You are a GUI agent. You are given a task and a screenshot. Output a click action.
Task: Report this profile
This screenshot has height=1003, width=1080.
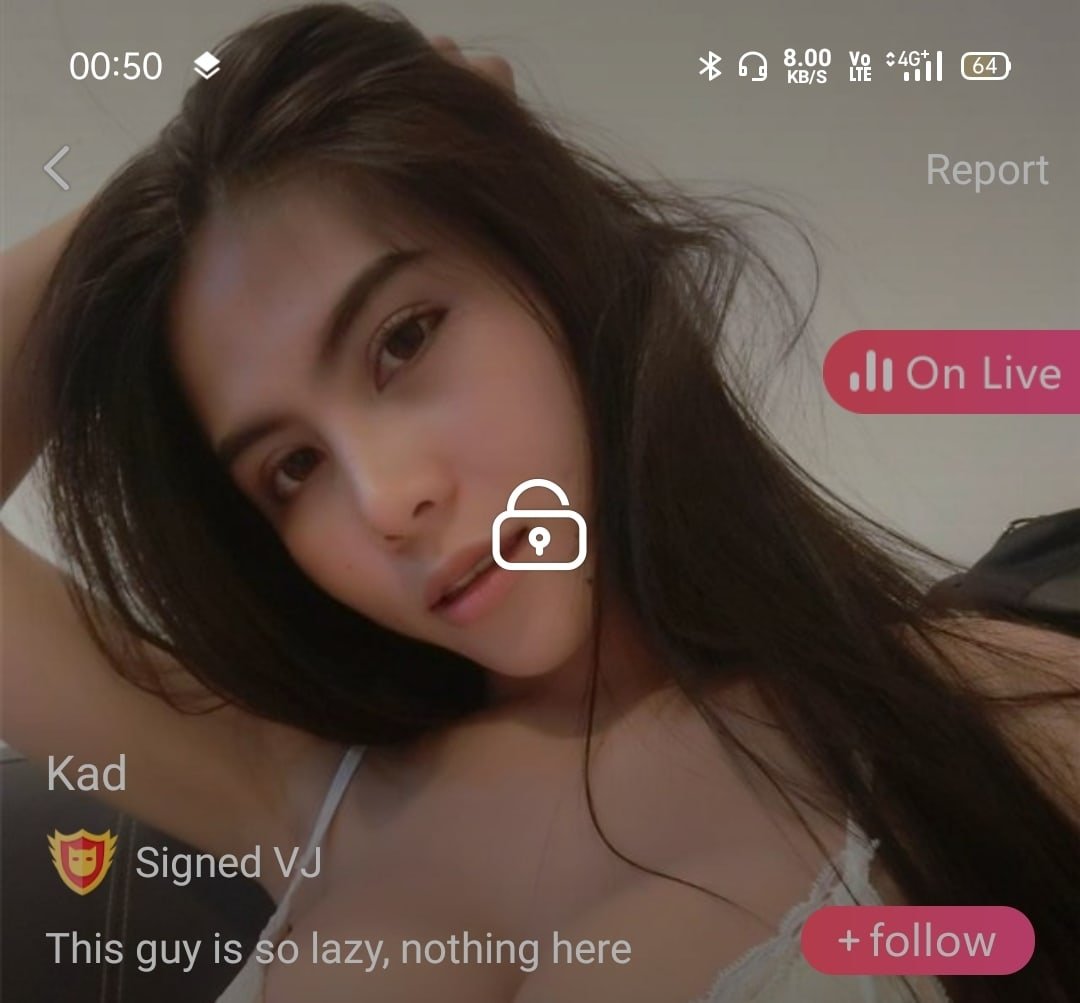pos(986,170)
